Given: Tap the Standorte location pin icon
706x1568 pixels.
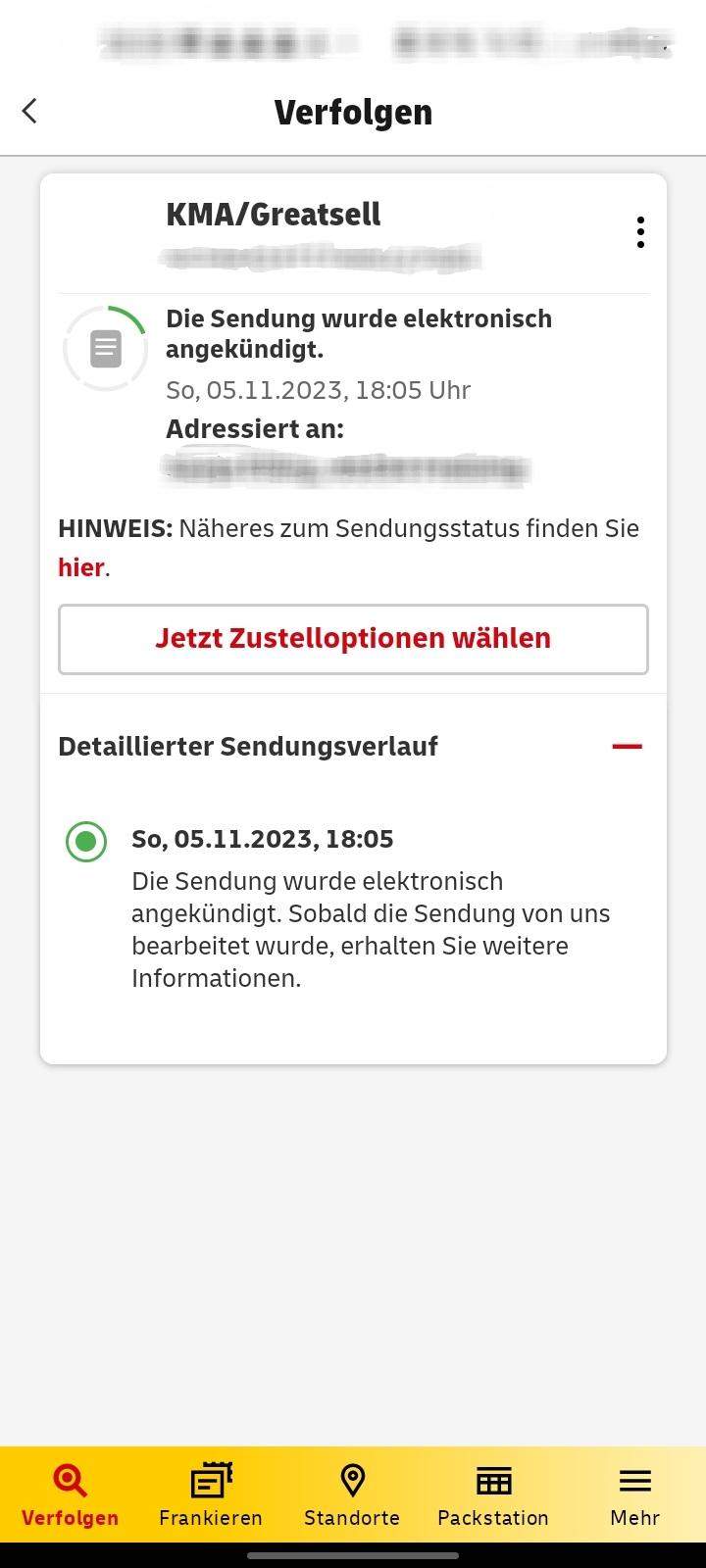Looking at the screenshot, I should click(351, 1481).
